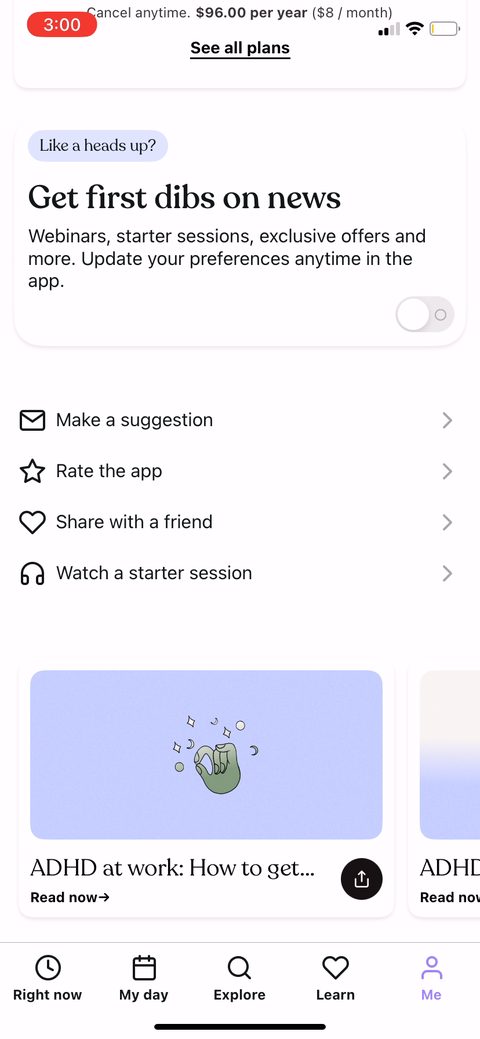
Task: Open the See all plans link
Action: pos(240,48)
